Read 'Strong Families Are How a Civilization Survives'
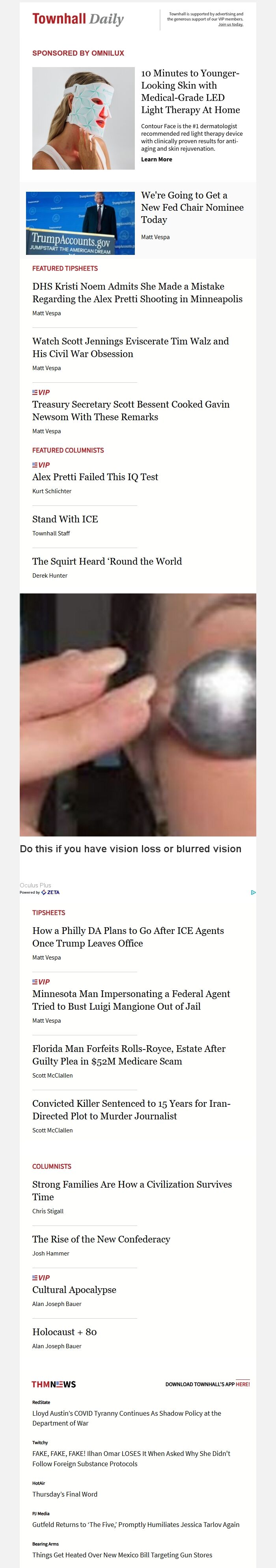This screenshot has height=1568, width=276. point(131,1191)
